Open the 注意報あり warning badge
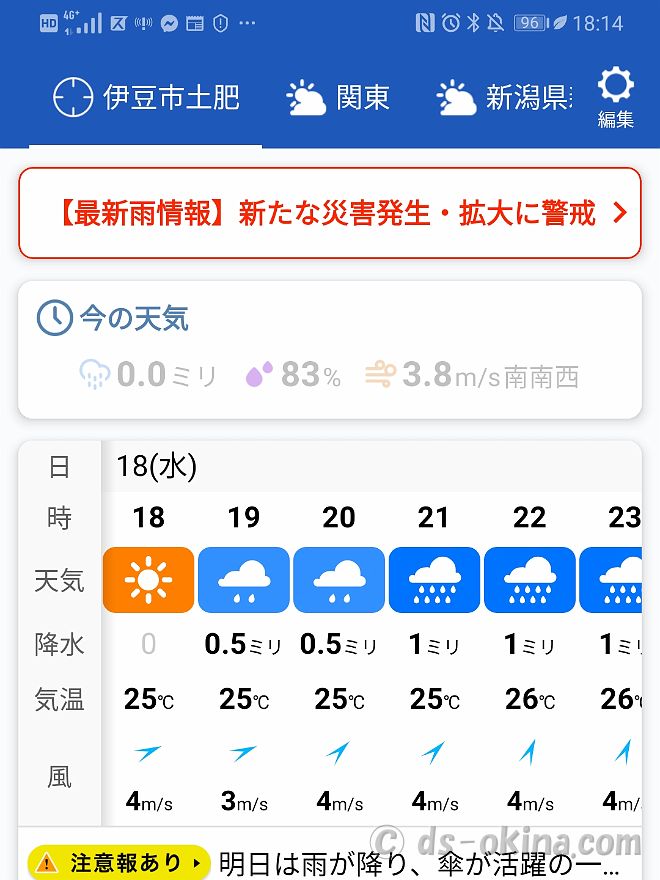This screenshot has width=660, height=880. 117,861
